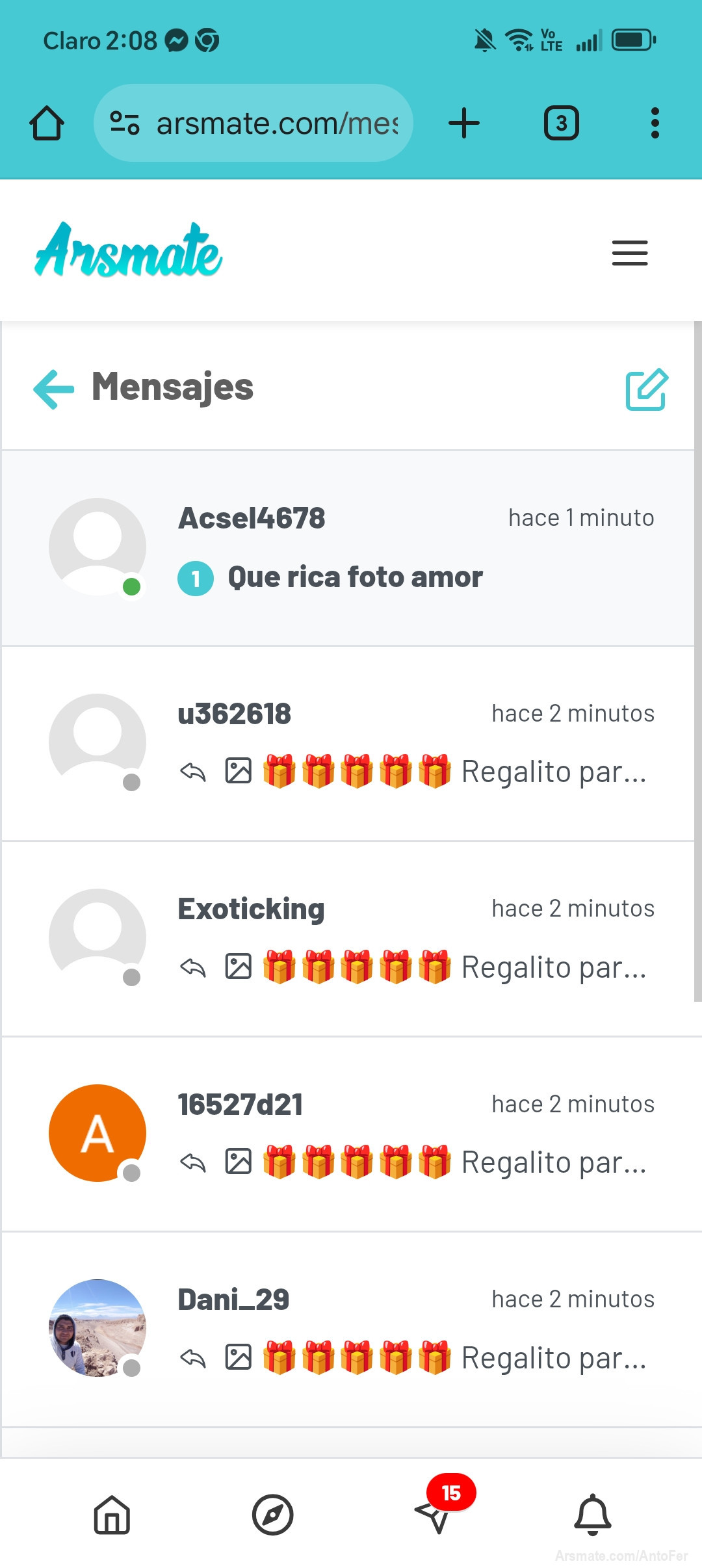This screenshot has width=702, height=1568.
Task: Tap the browser home icon
Action: 47,123
